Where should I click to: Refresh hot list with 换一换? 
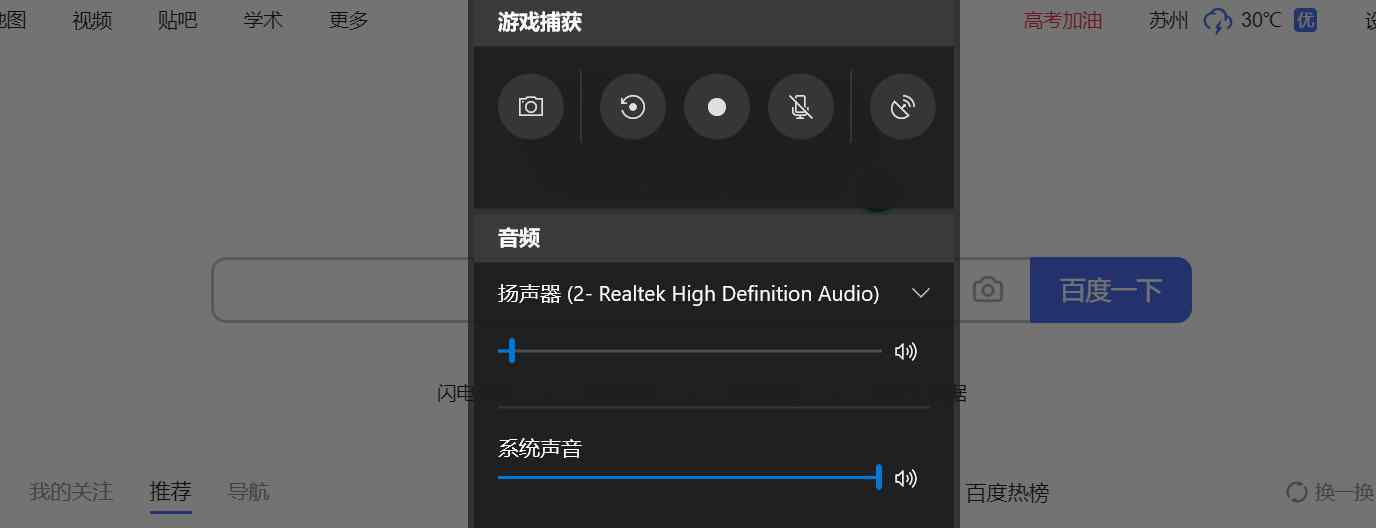(x=1330, y=492)
